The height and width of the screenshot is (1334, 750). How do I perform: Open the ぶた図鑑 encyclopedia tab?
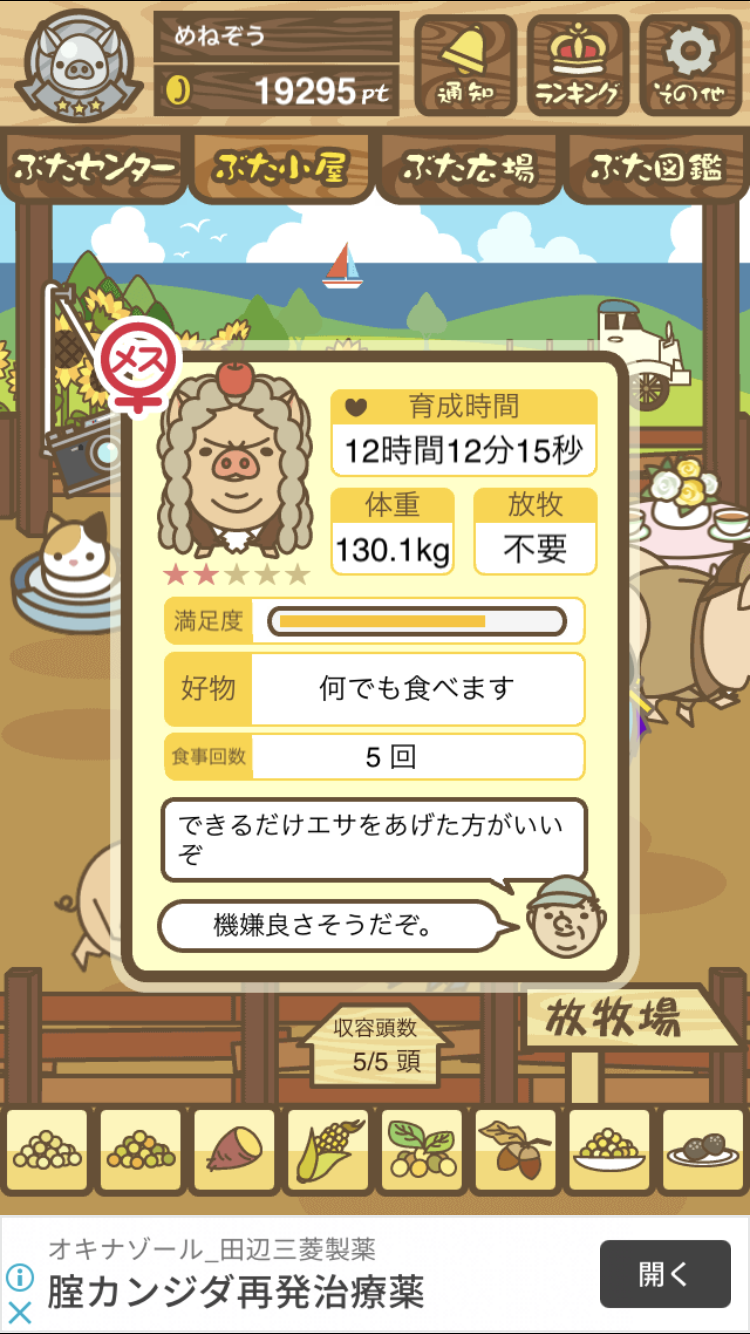656,168
